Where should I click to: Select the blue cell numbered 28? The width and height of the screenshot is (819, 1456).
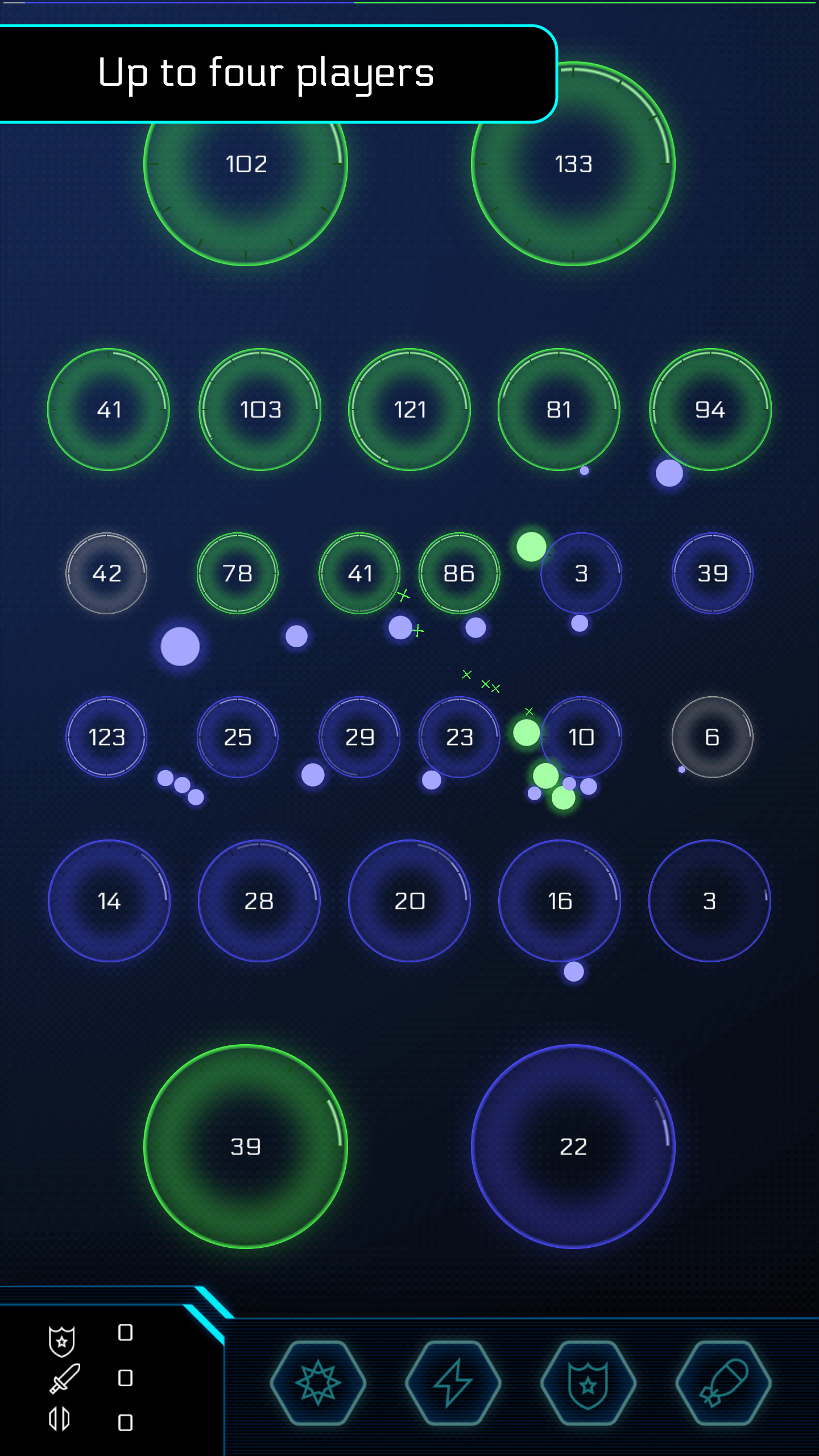259,901
